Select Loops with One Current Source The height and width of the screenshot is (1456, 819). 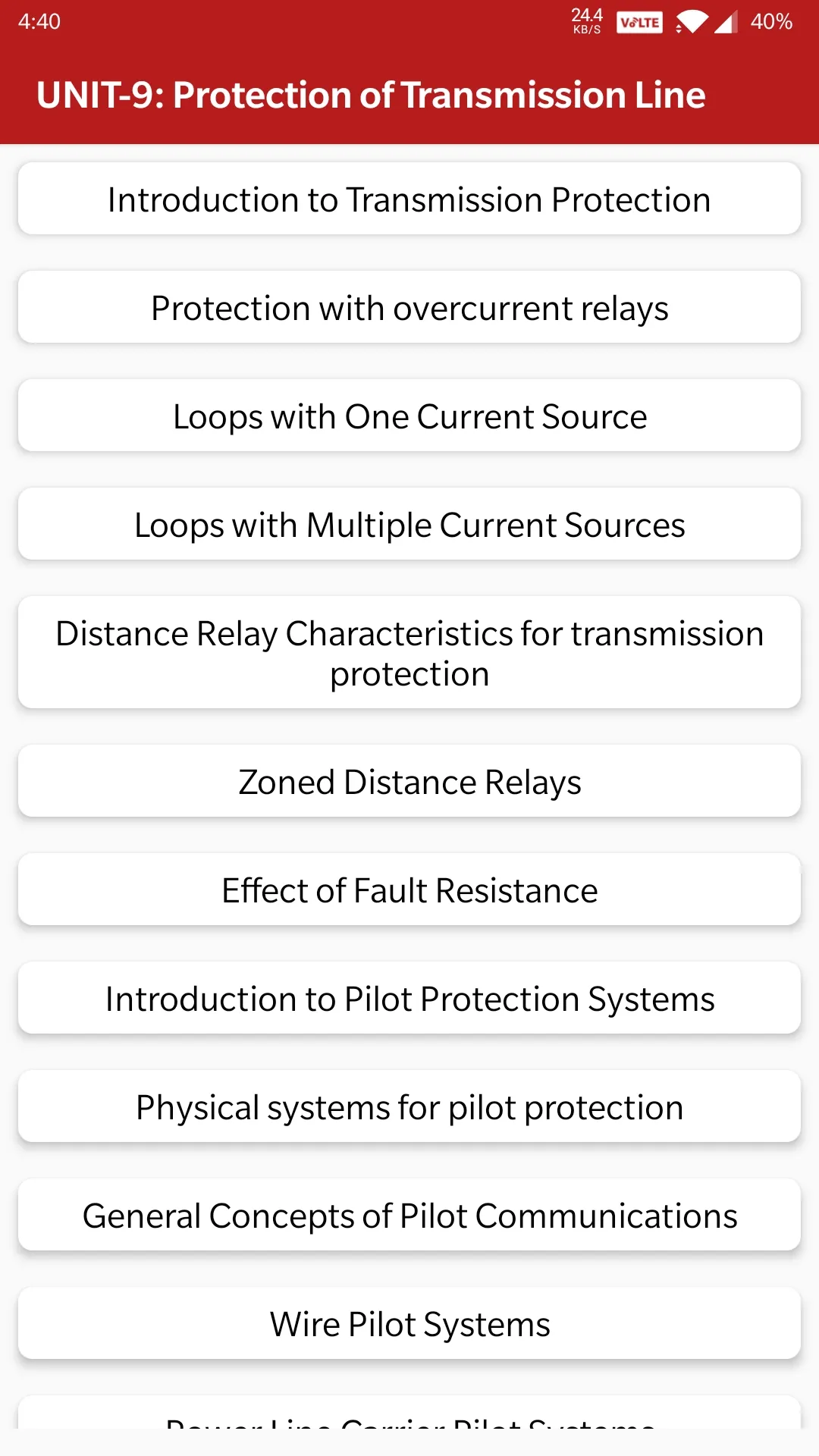tap(409, 416)
